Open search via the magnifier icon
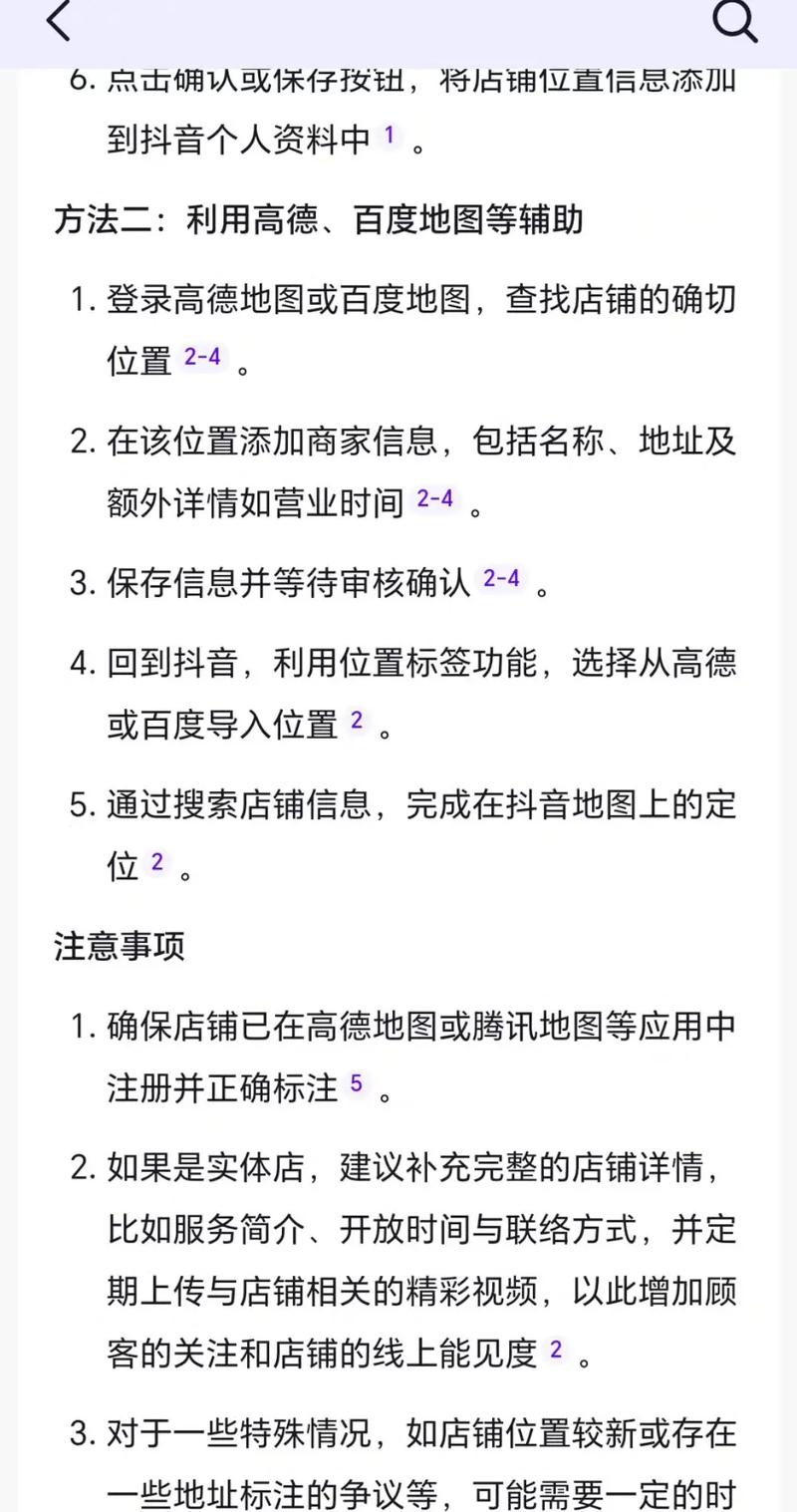The width and height of the screenshot is (797, 1512). pos(736,22)
